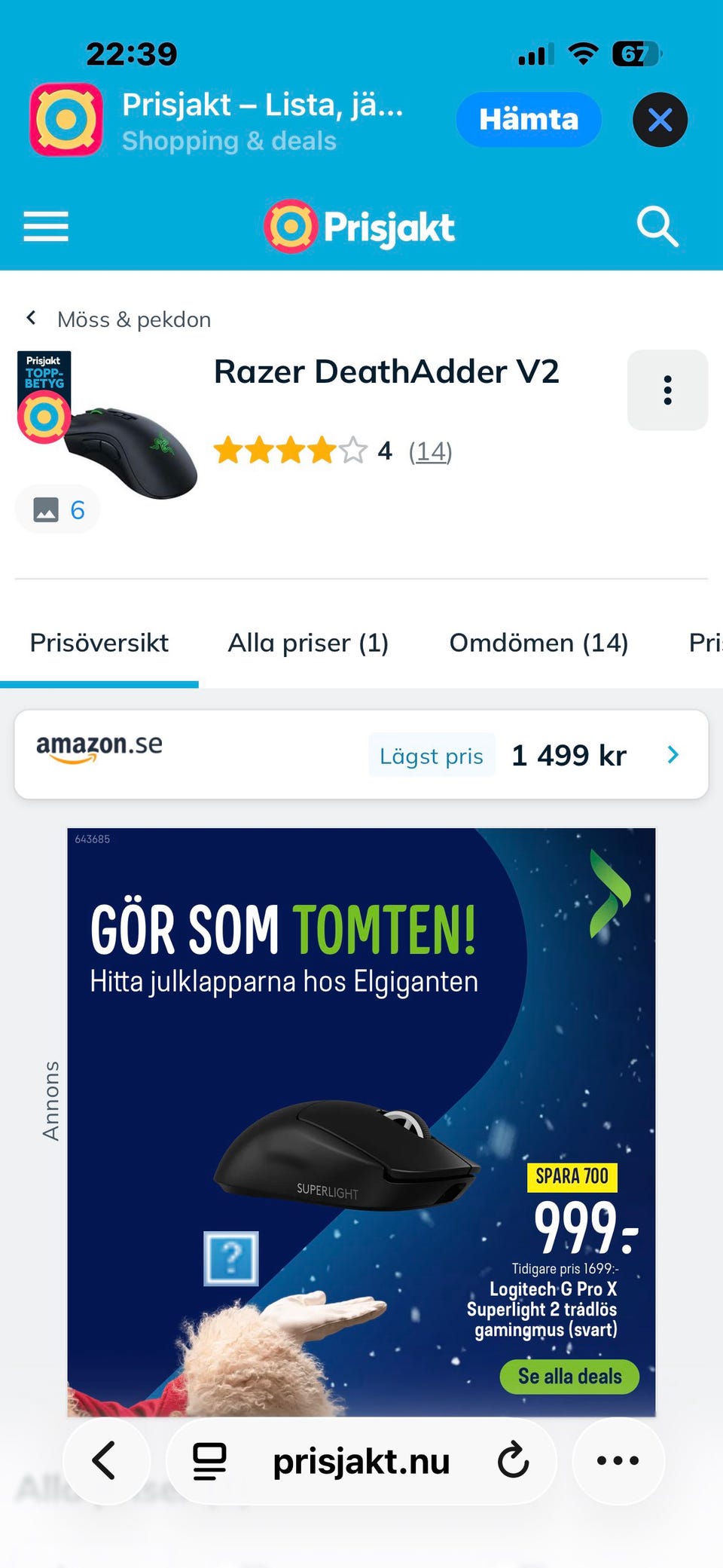Image resolution: width=723 pixels, height=1568 pixels.
Task: Click Se alla deals in the Elgiganten ad
Action: [569, 1376]
